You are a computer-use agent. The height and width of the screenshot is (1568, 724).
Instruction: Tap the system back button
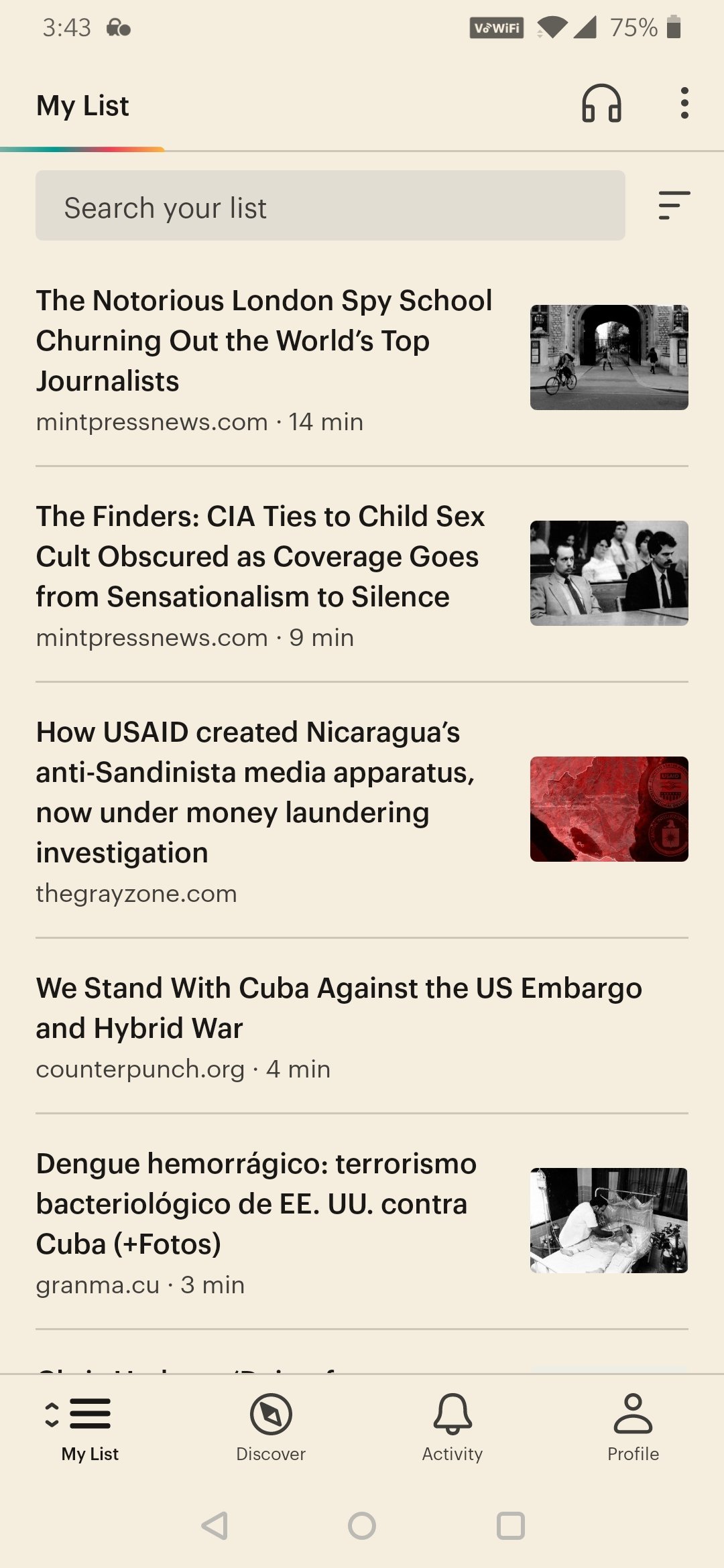point(215,1526)
